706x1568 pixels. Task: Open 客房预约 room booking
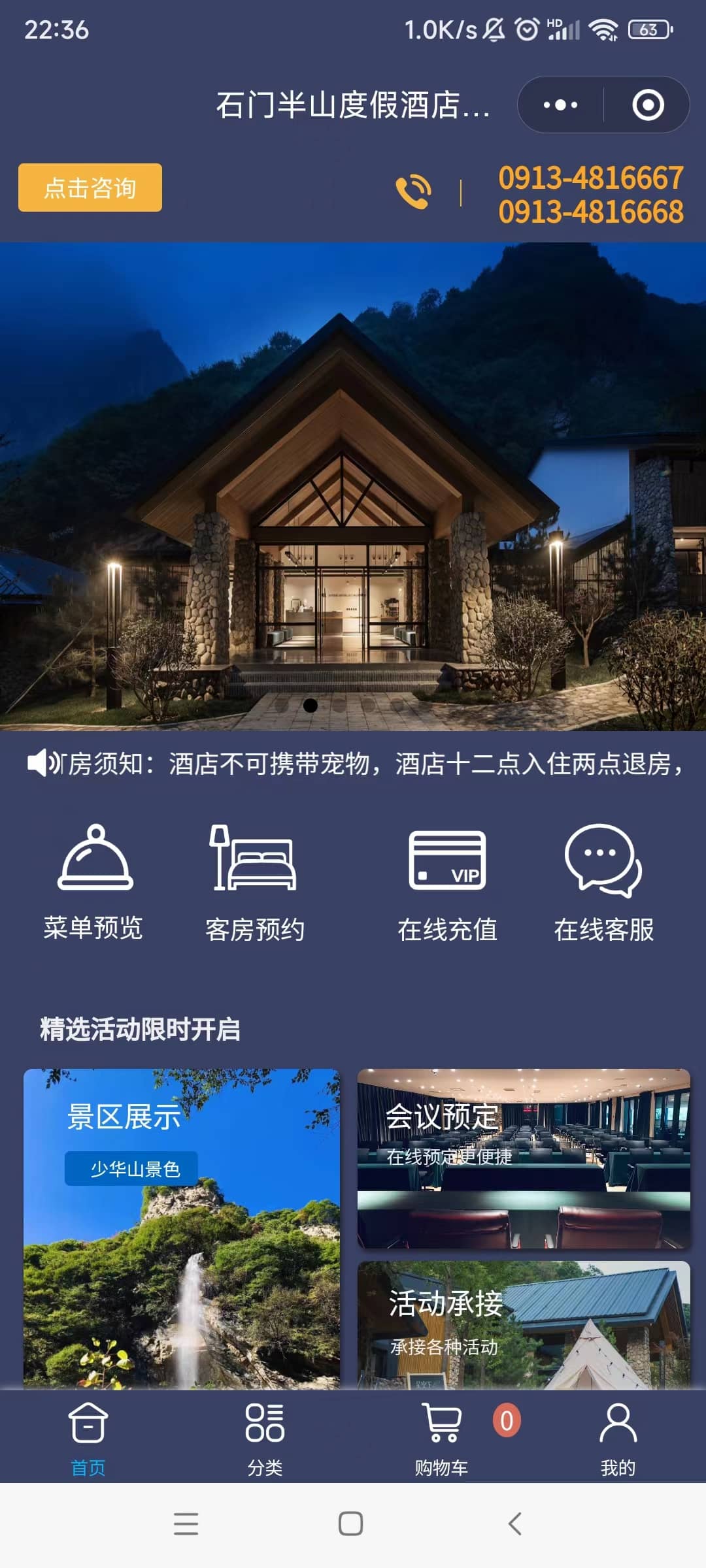(x=254, y=883)
